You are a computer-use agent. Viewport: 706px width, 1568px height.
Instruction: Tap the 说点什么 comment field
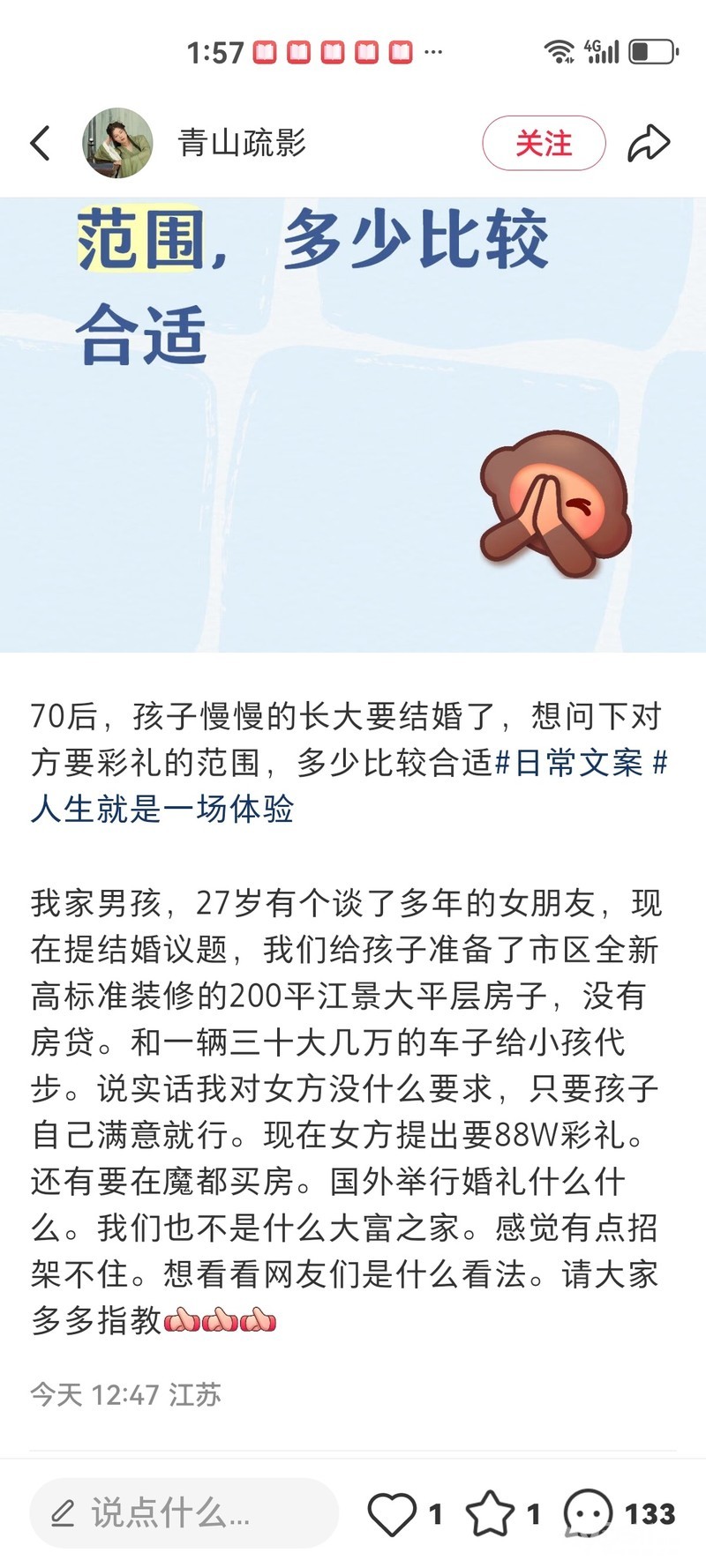184,1513
